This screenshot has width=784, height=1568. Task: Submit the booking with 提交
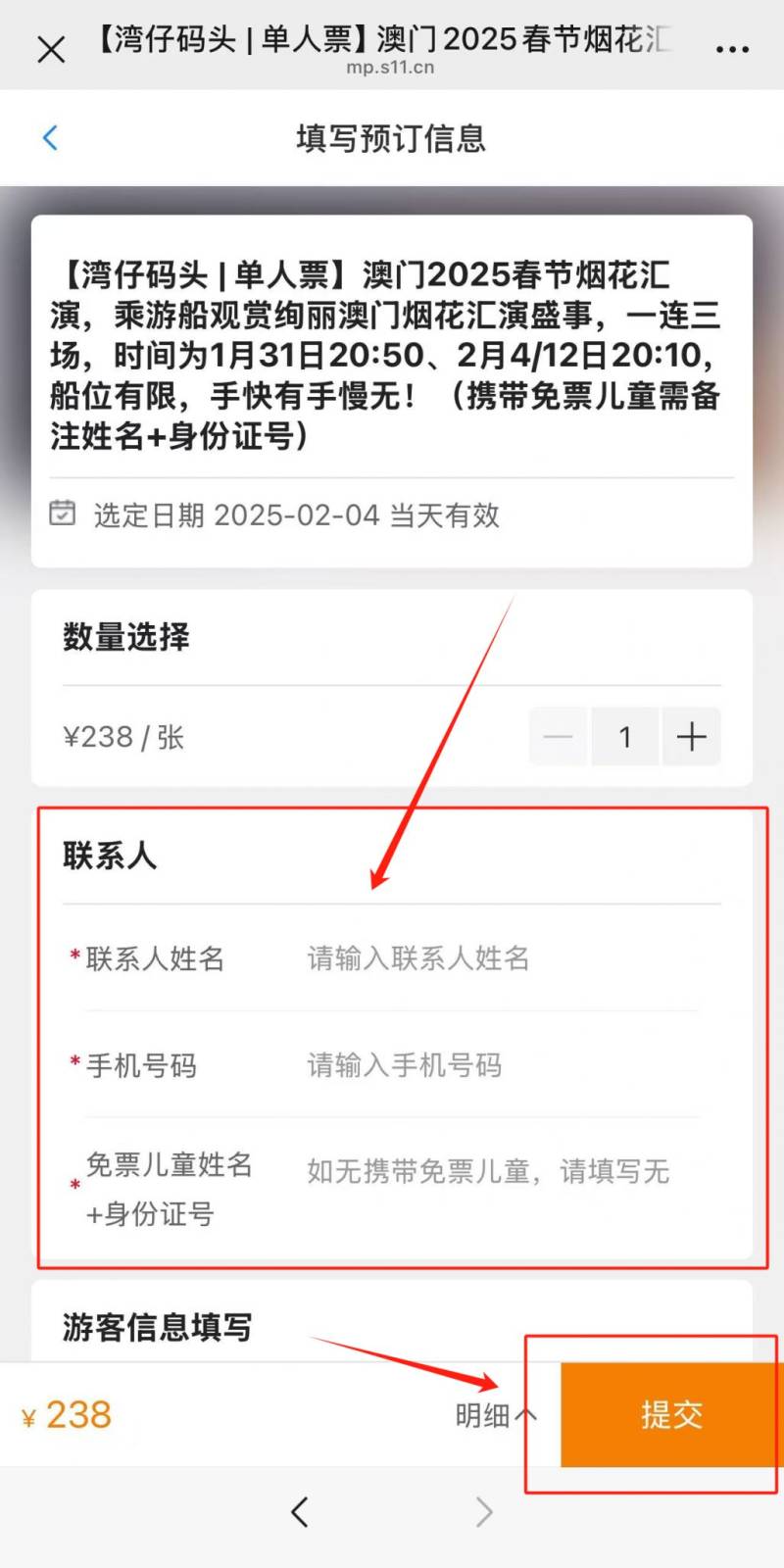671,1414
